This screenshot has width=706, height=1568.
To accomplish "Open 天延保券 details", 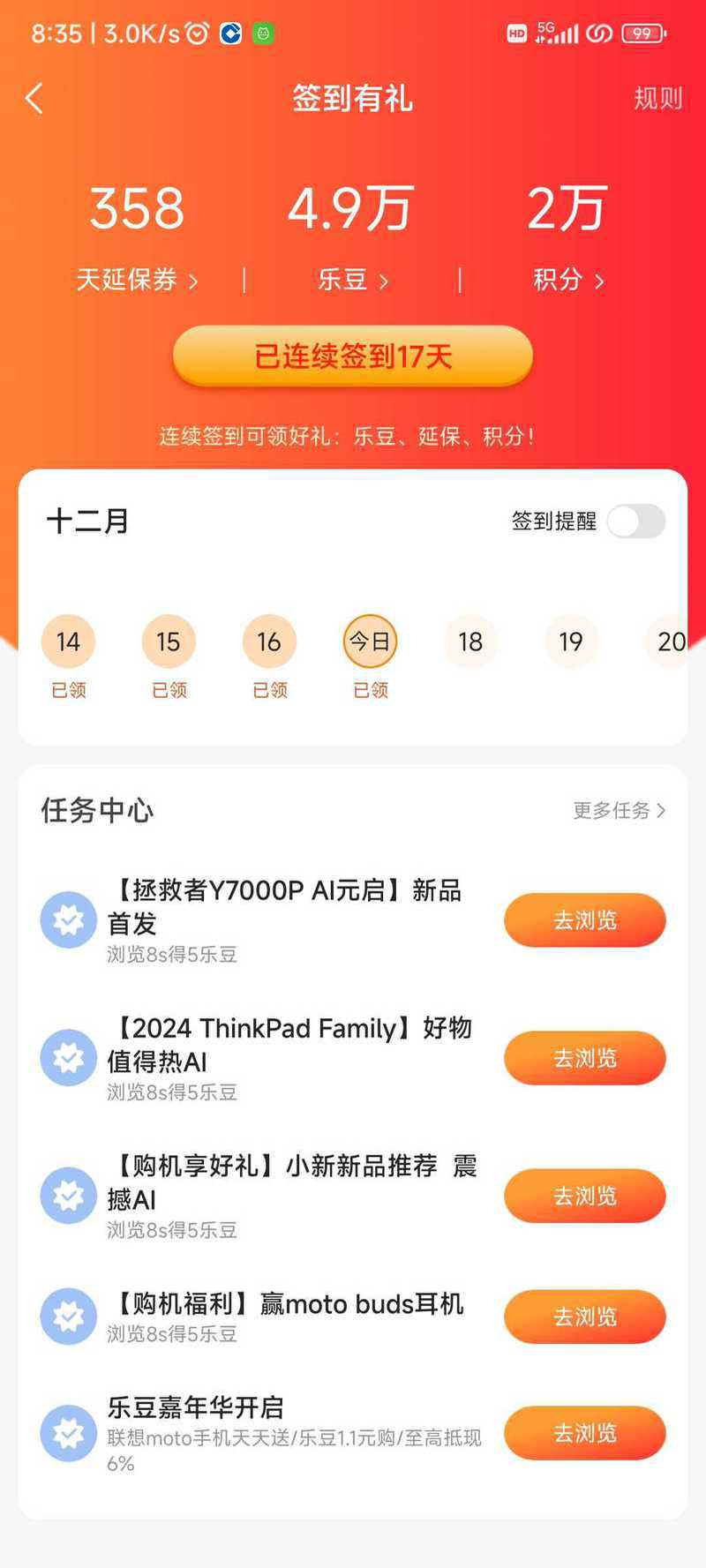I will point(137,280).
